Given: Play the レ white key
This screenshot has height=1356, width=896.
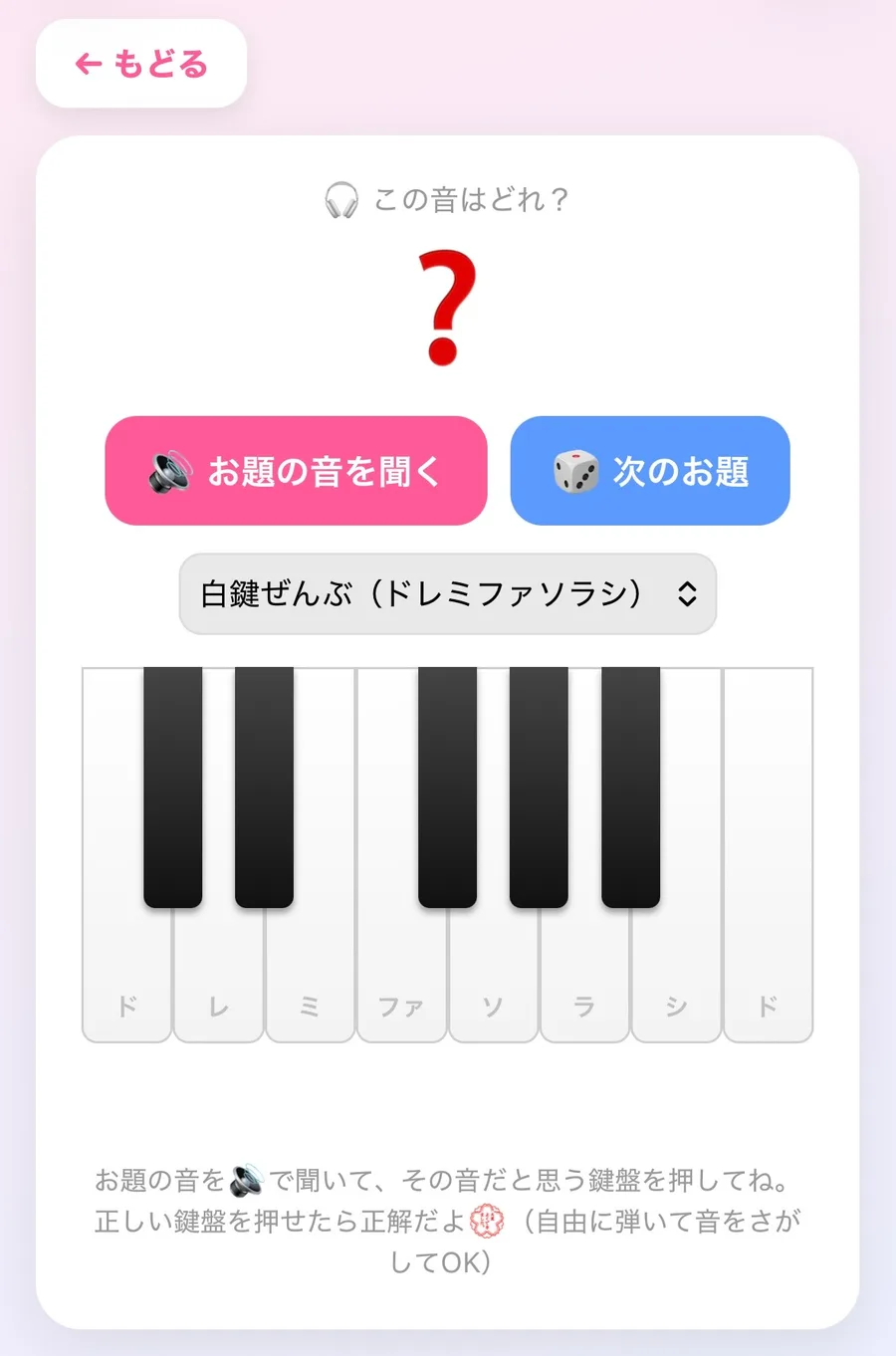Looking at the screenshot, I should [219, 976].
